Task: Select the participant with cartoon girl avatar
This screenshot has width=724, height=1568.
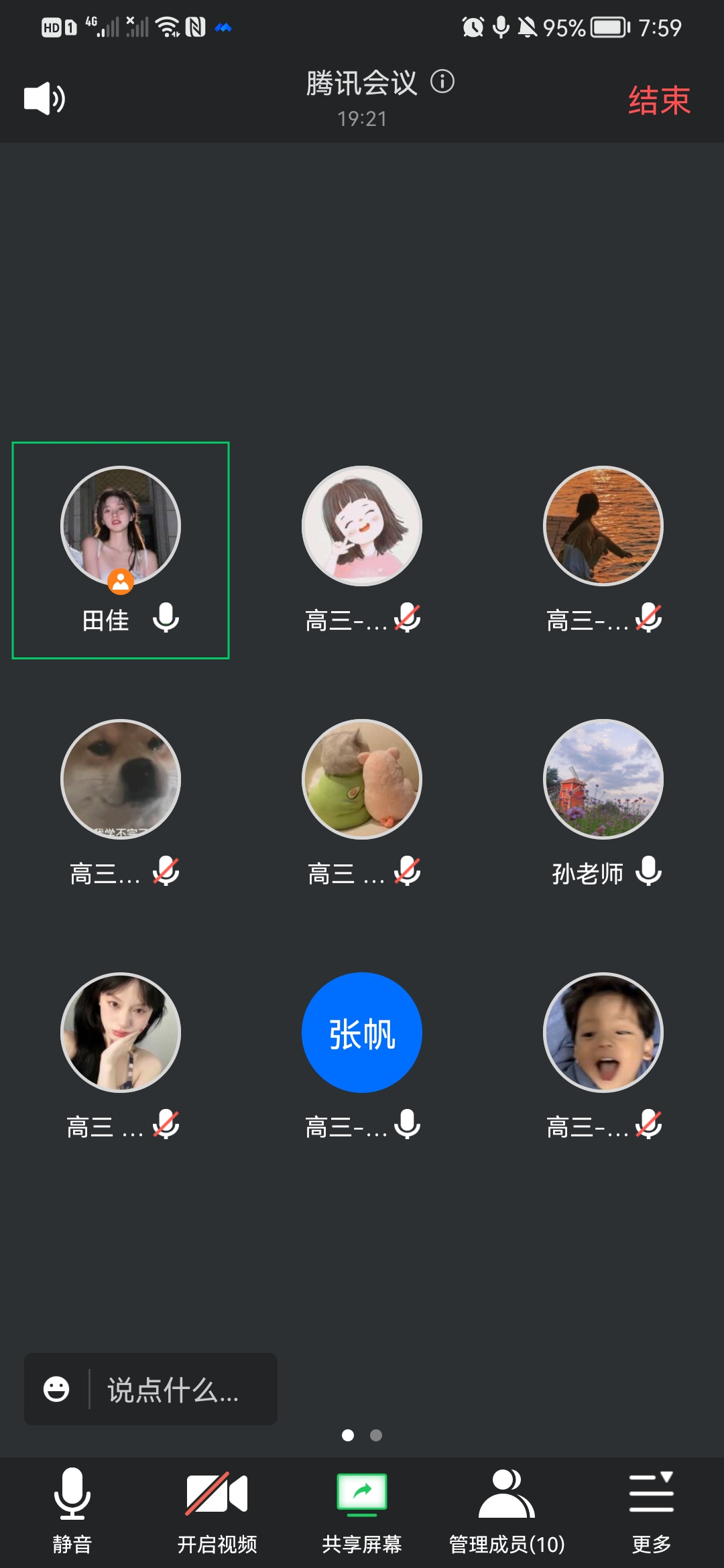Action: click(362, 526)
